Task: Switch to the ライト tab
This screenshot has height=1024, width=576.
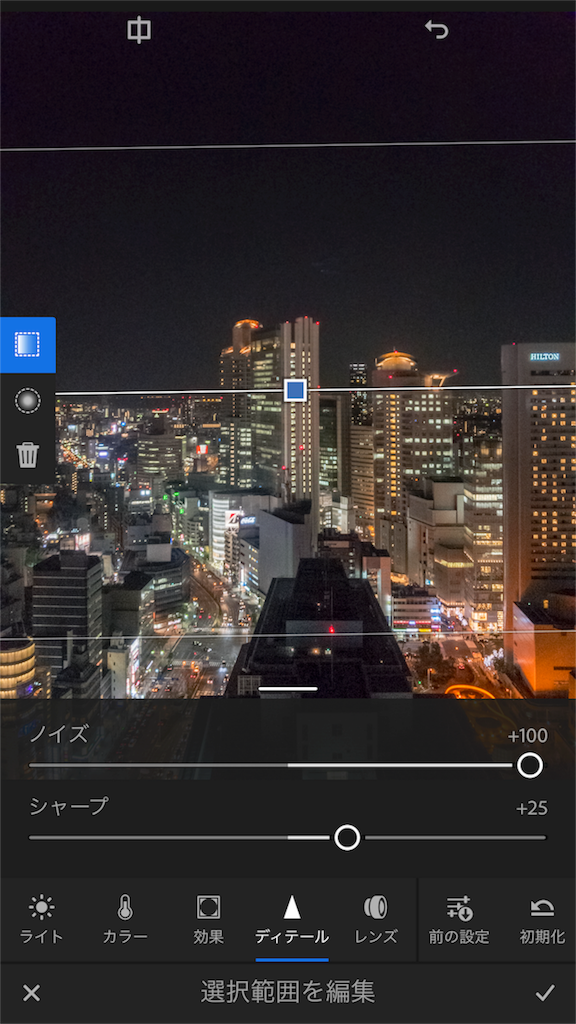Action: pyautogui.click(x=42, y=920)
